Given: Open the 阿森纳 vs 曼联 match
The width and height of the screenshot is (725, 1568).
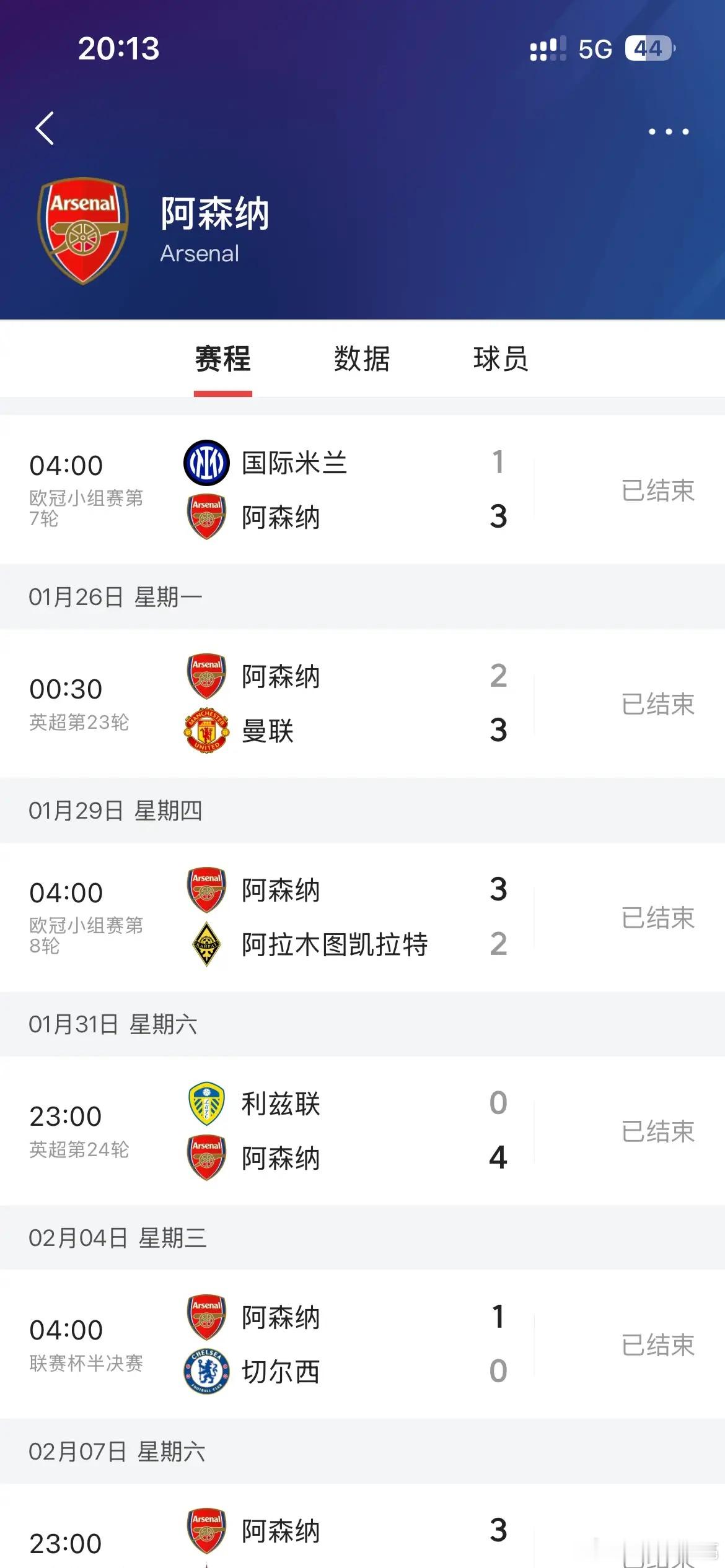Looking at the screenshot, I should click(362, 703).
